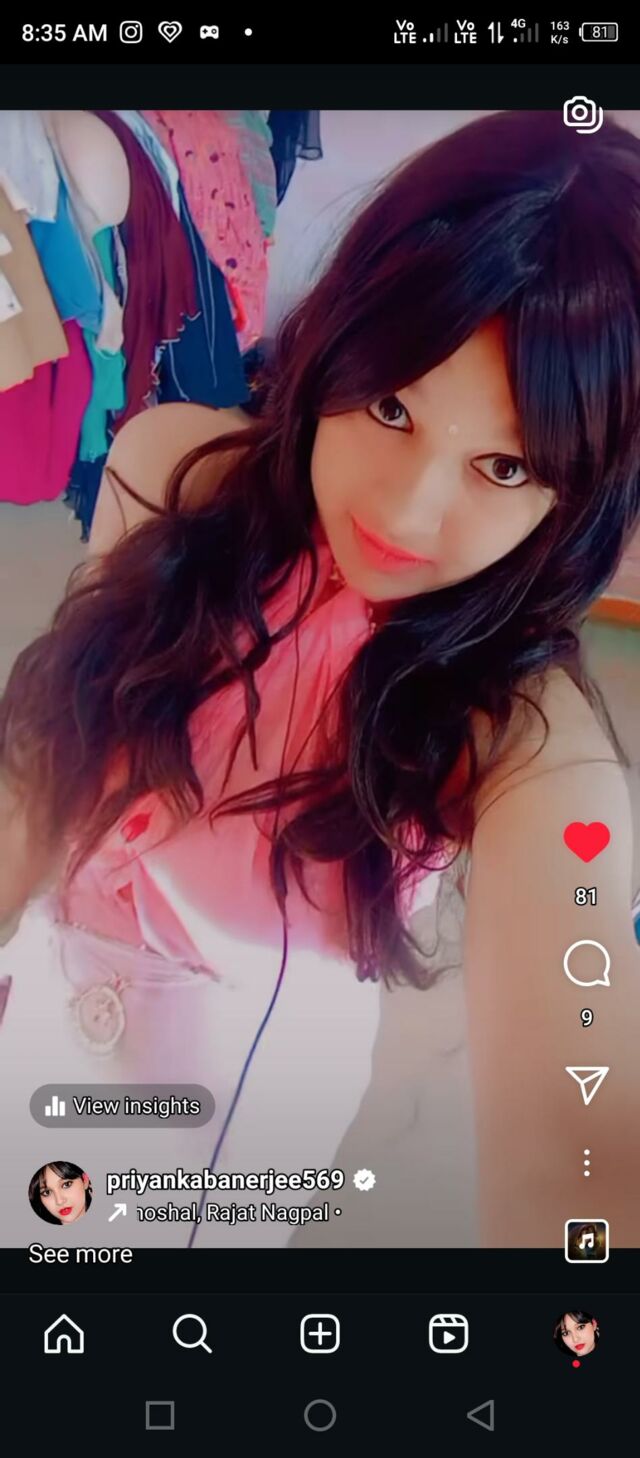
Task: Create a new post with plus tab
Action: click(x=320, y=1333)
